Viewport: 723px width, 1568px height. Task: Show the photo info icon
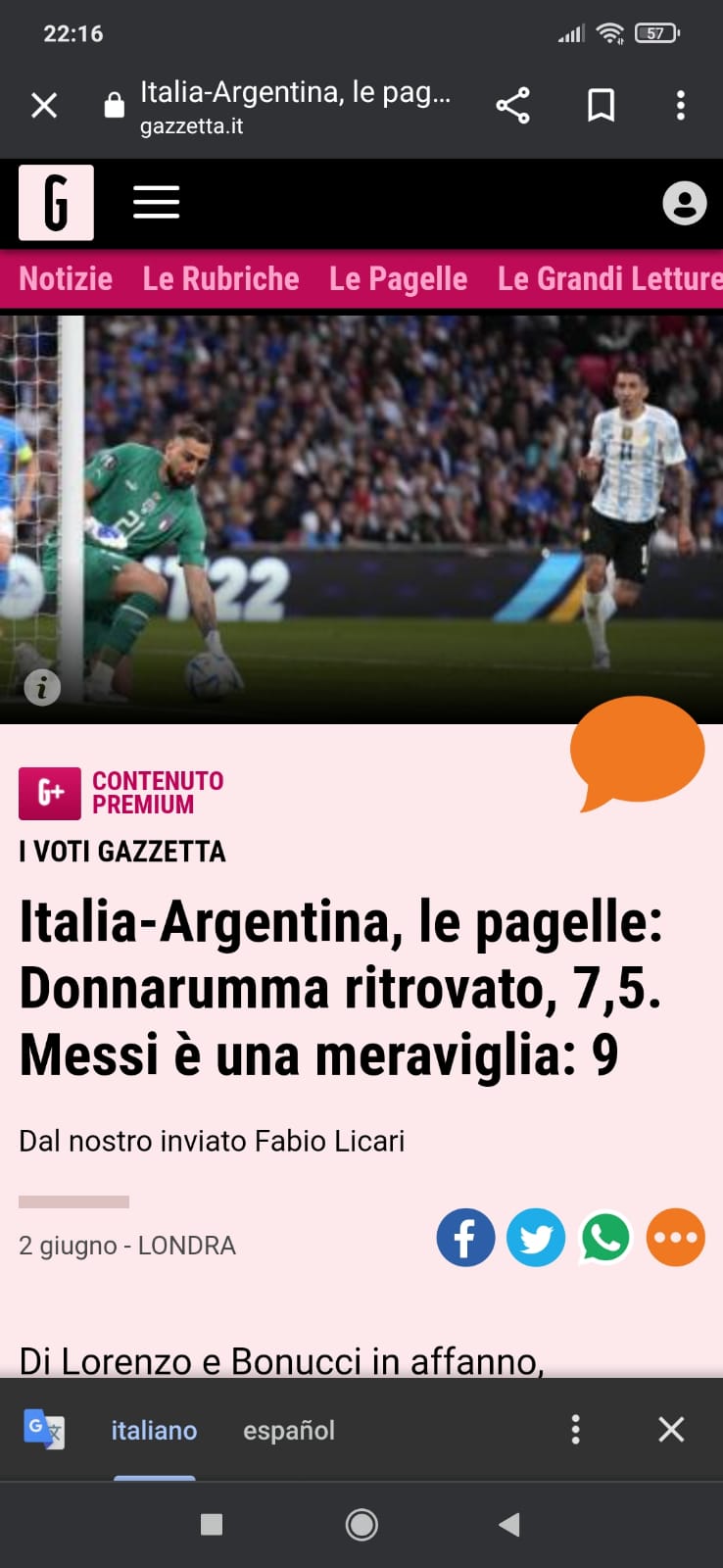[x=42, y=687]
